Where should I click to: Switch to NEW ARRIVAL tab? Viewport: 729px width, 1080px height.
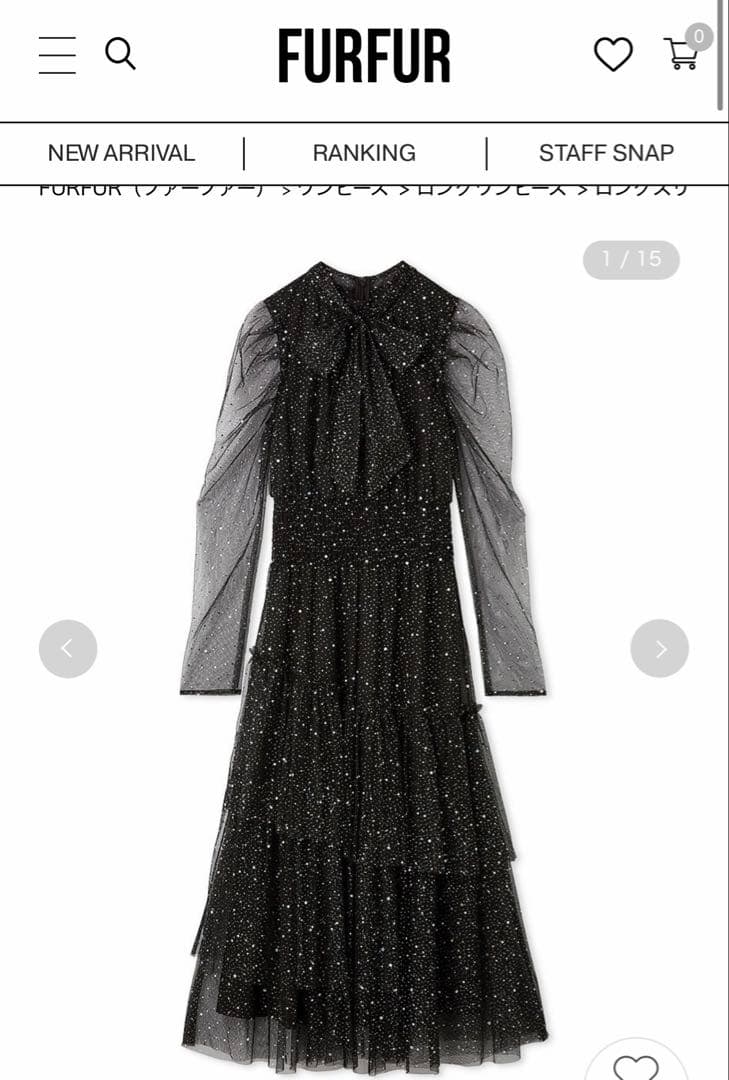[x=121, y=153]
